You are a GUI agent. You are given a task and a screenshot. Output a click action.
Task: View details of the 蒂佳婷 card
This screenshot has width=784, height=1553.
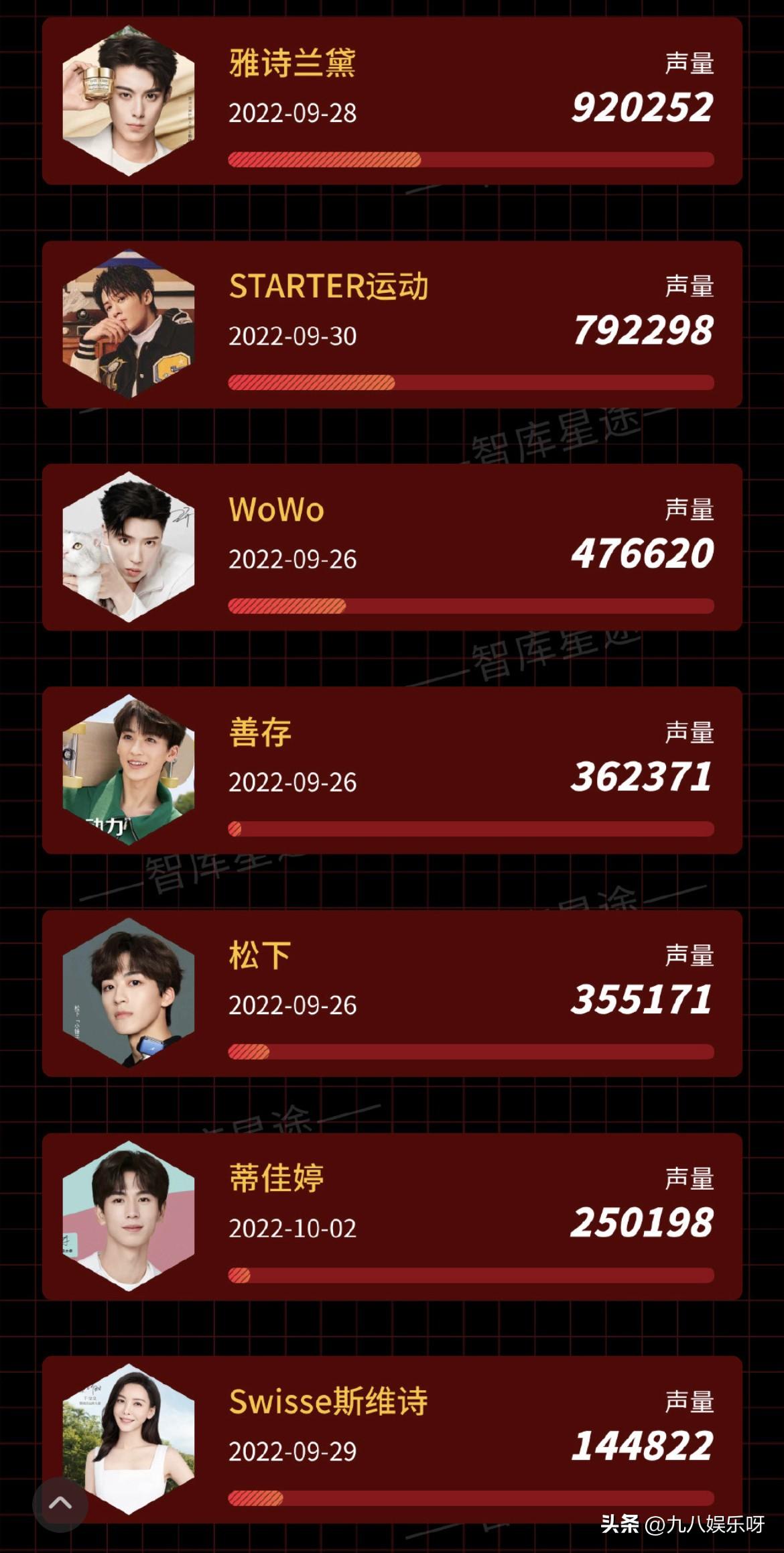392,1217
